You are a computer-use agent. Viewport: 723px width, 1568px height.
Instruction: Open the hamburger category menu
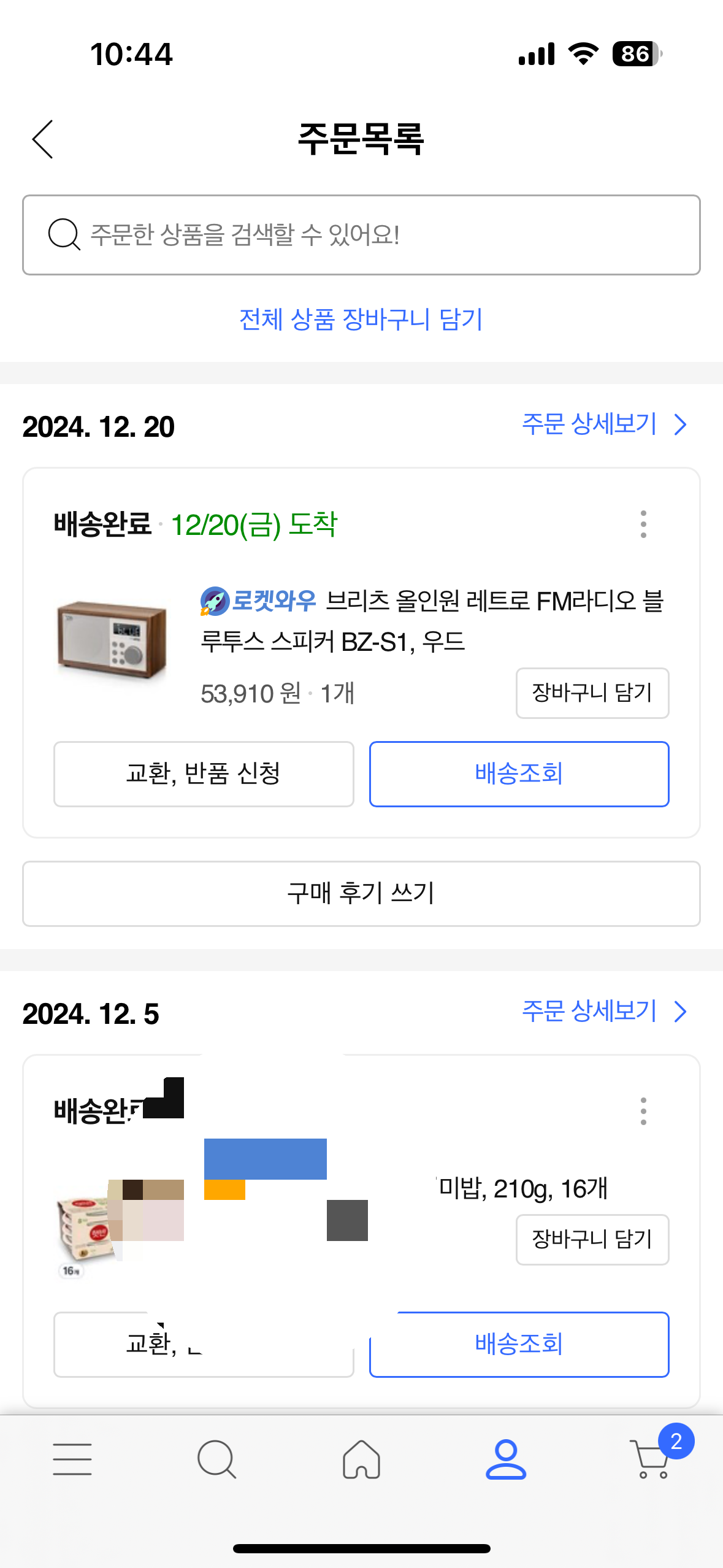tap(72, 1459)
